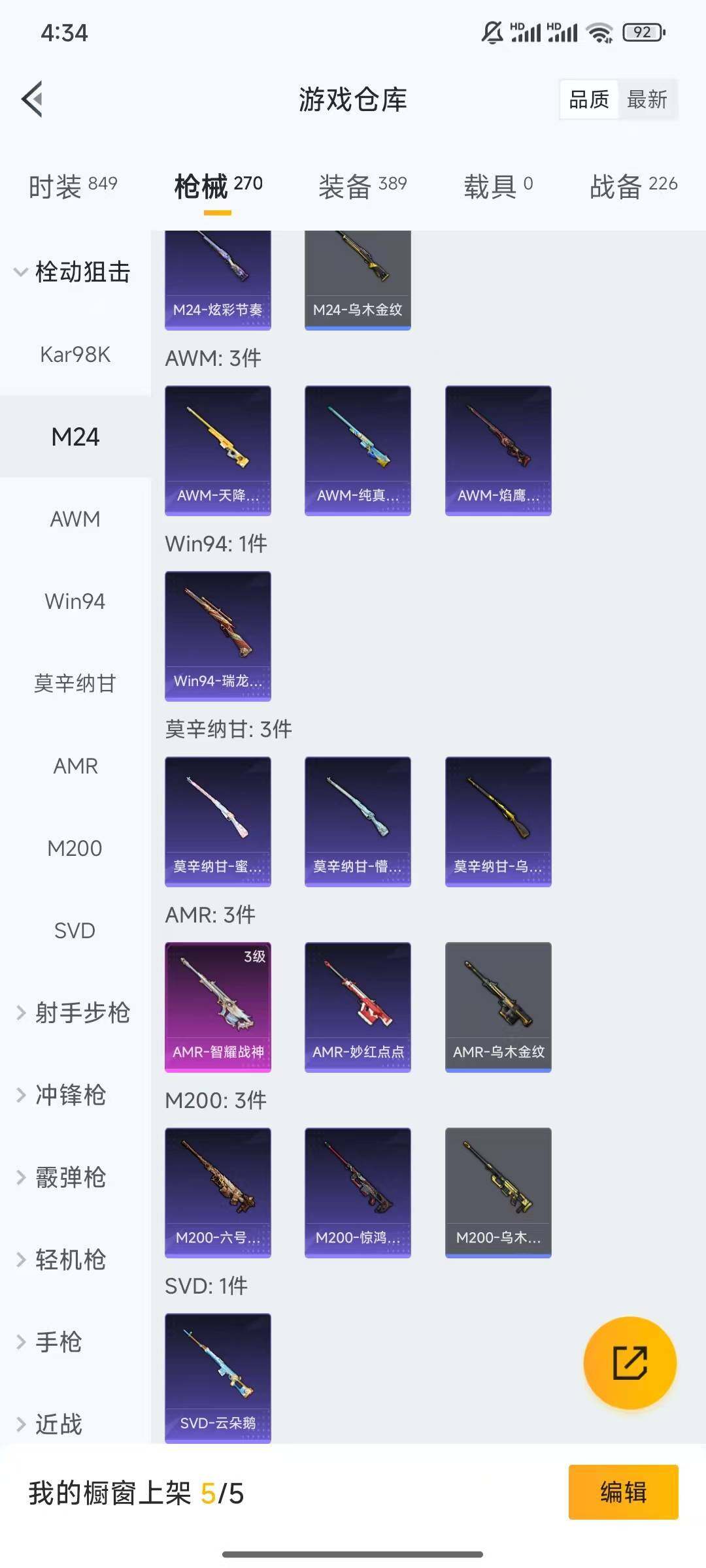706x1568 pixels.
Task: Tap the 编辑 button
Action: click(x=623, y=1492)
